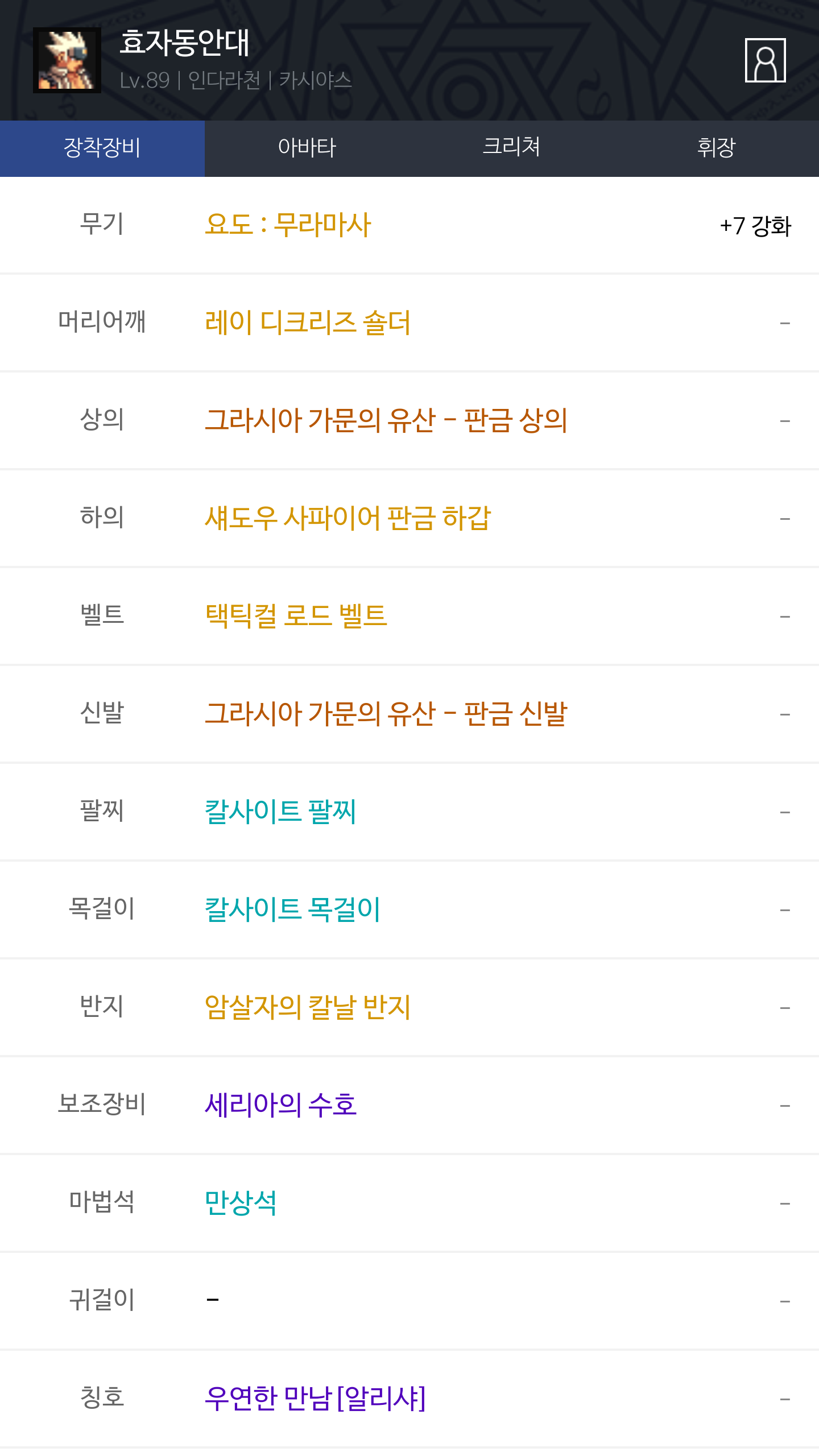
Task: Open 그라시아 가문의 유산 - 판금 신발
Action: 386,714
